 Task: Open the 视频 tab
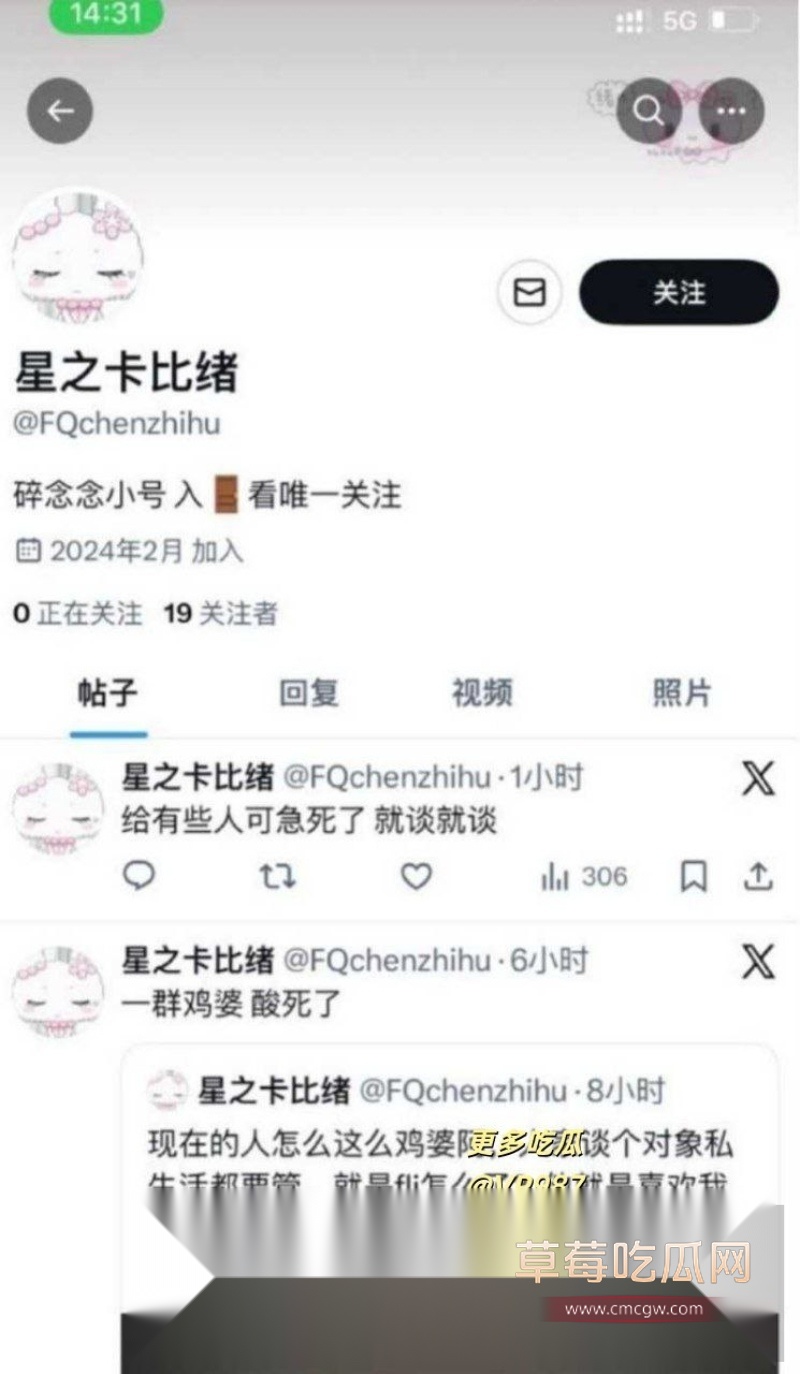[x=483, y=693]
